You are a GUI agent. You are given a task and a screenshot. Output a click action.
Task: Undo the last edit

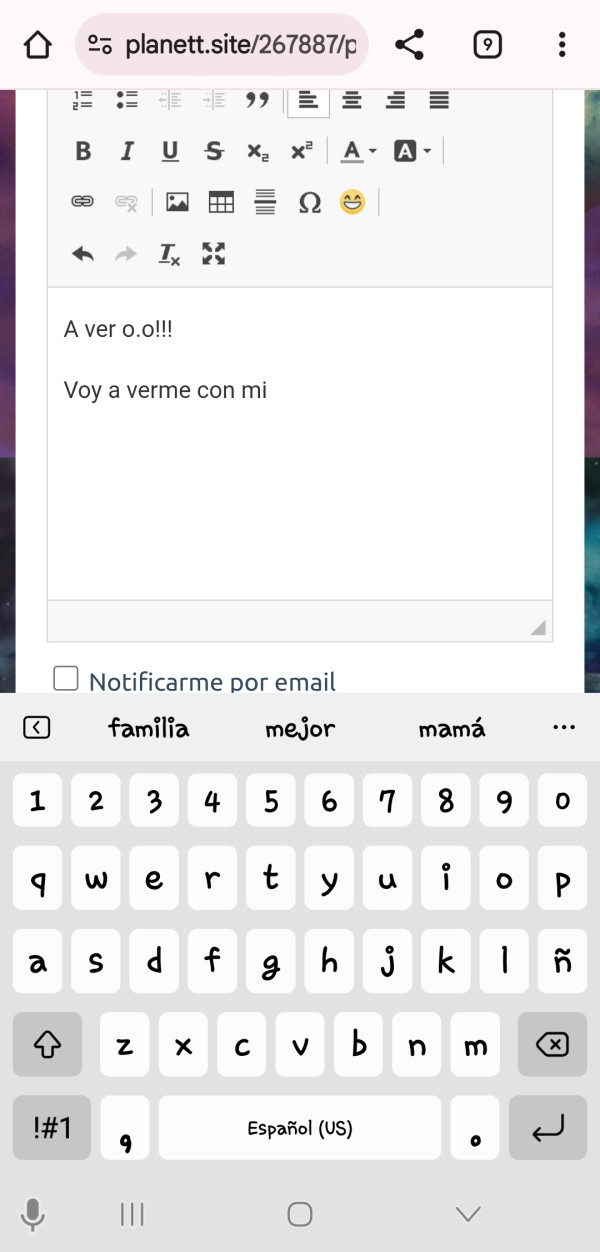(83, 254)
